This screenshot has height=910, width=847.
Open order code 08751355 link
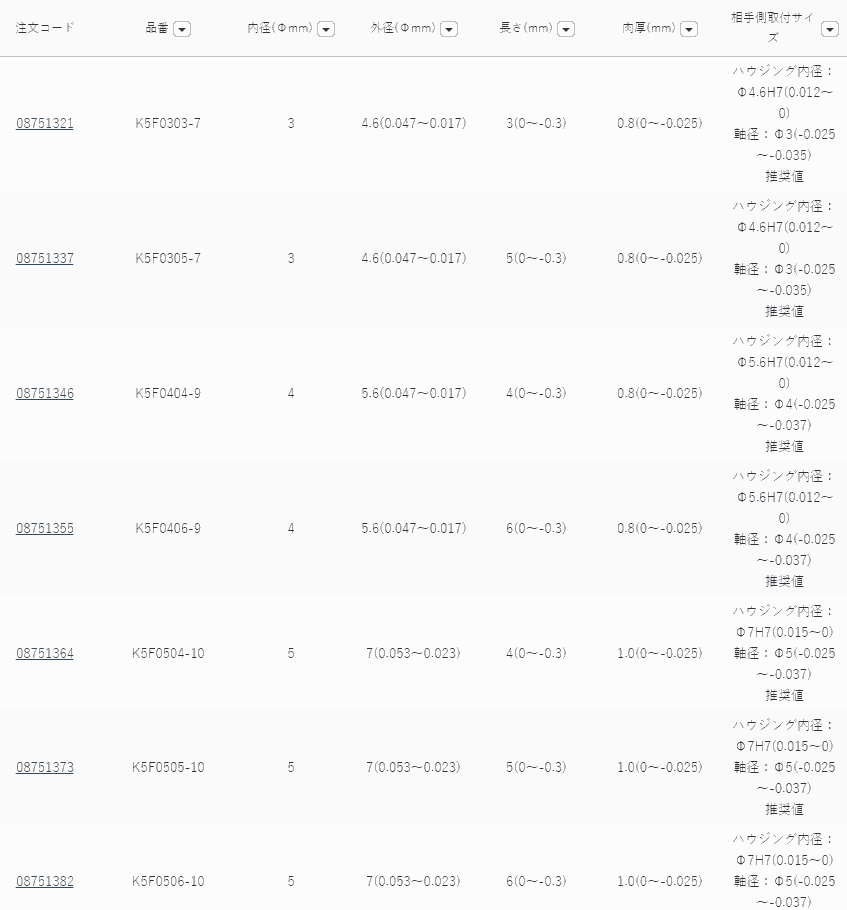click(44, 528)
